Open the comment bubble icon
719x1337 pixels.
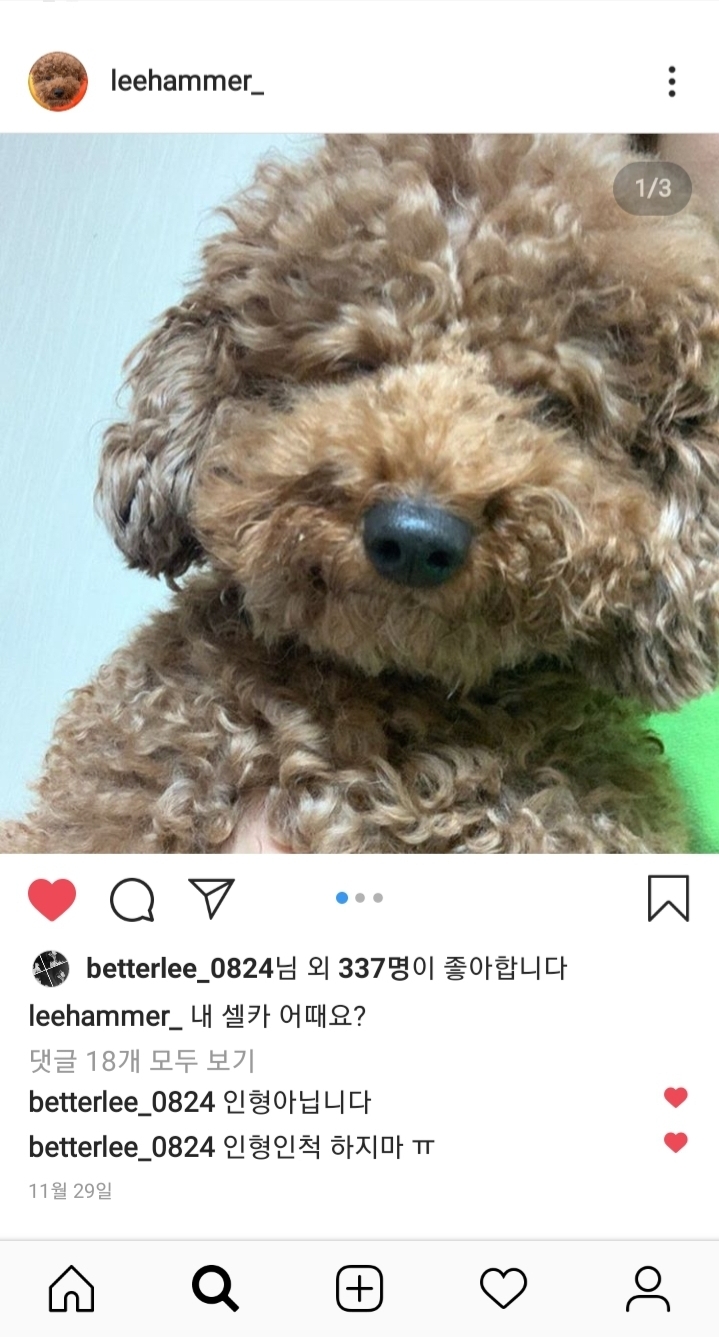(x=132, y=899)
